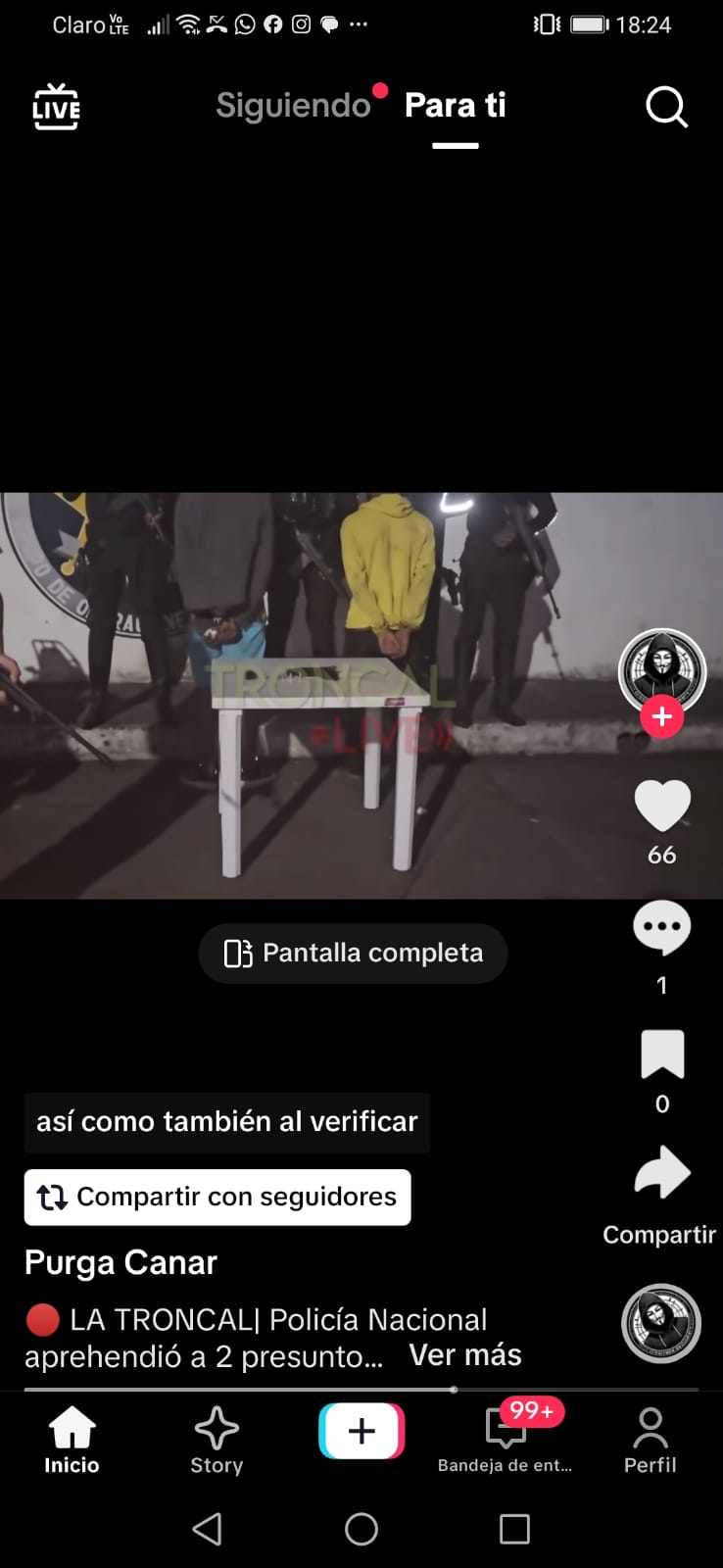This screenshot has width=723, height=1568.
Task: Select the Para ti tab
Action: click(456, 105)
